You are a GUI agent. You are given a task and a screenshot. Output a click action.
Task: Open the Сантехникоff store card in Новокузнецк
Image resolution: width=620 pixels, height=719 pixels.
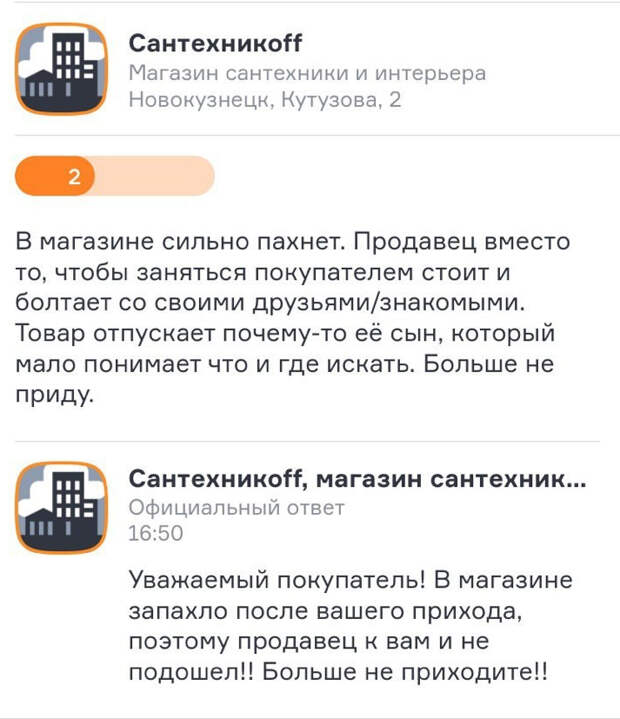[x=215, y=45]
